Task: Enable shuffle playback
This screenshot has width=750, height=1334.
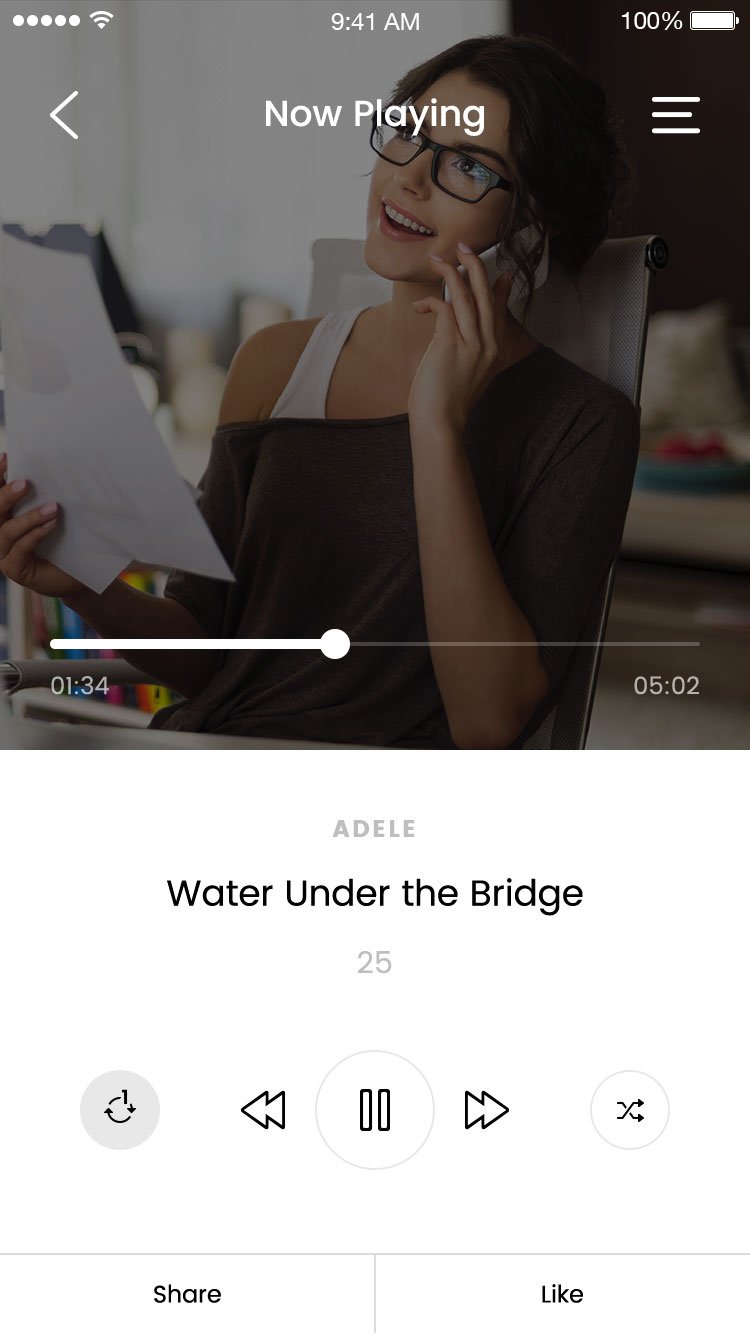Action: [630, 1110]
